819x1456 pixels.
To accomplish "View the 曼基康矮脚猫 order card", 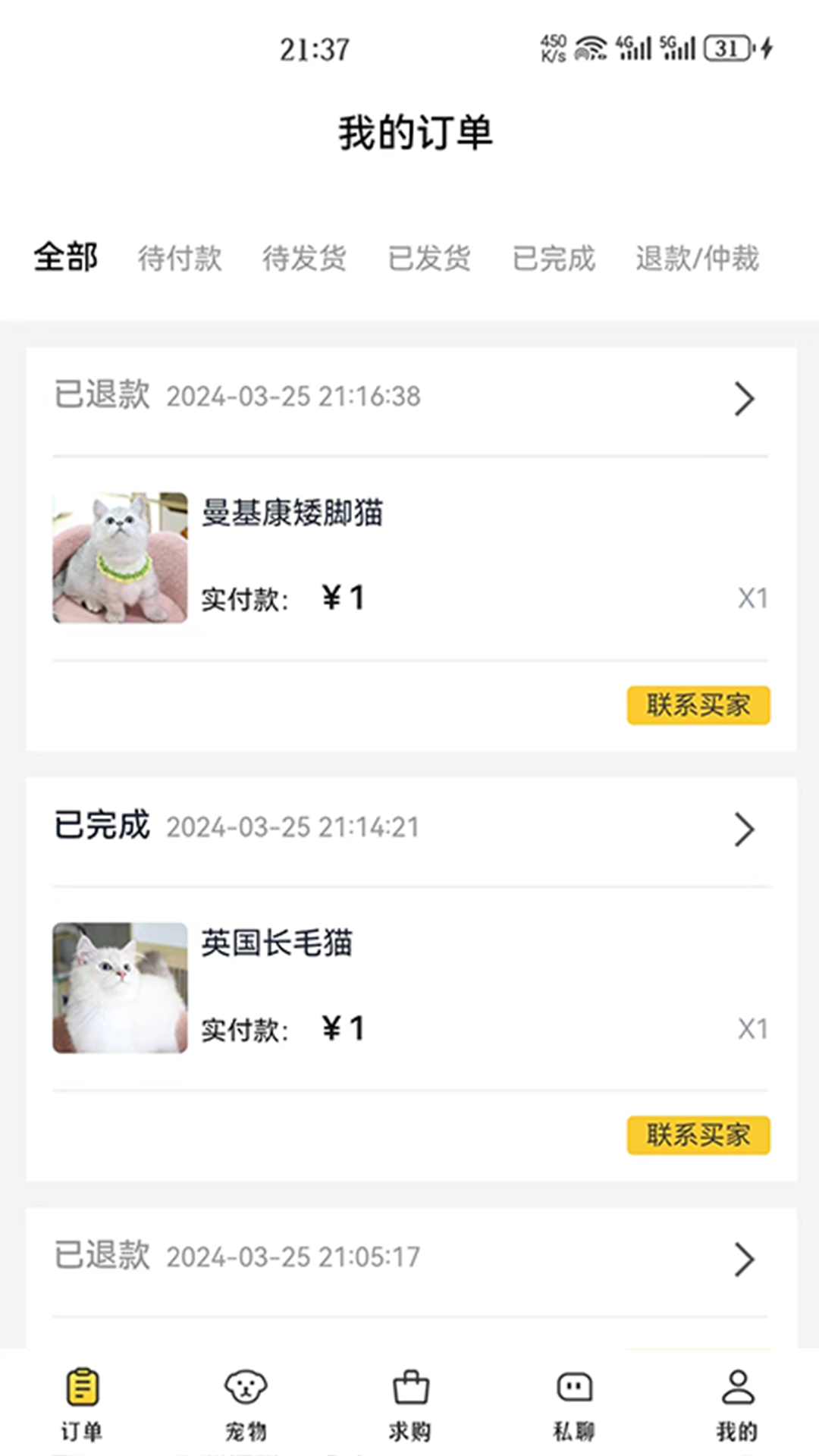I will point(409,558).
